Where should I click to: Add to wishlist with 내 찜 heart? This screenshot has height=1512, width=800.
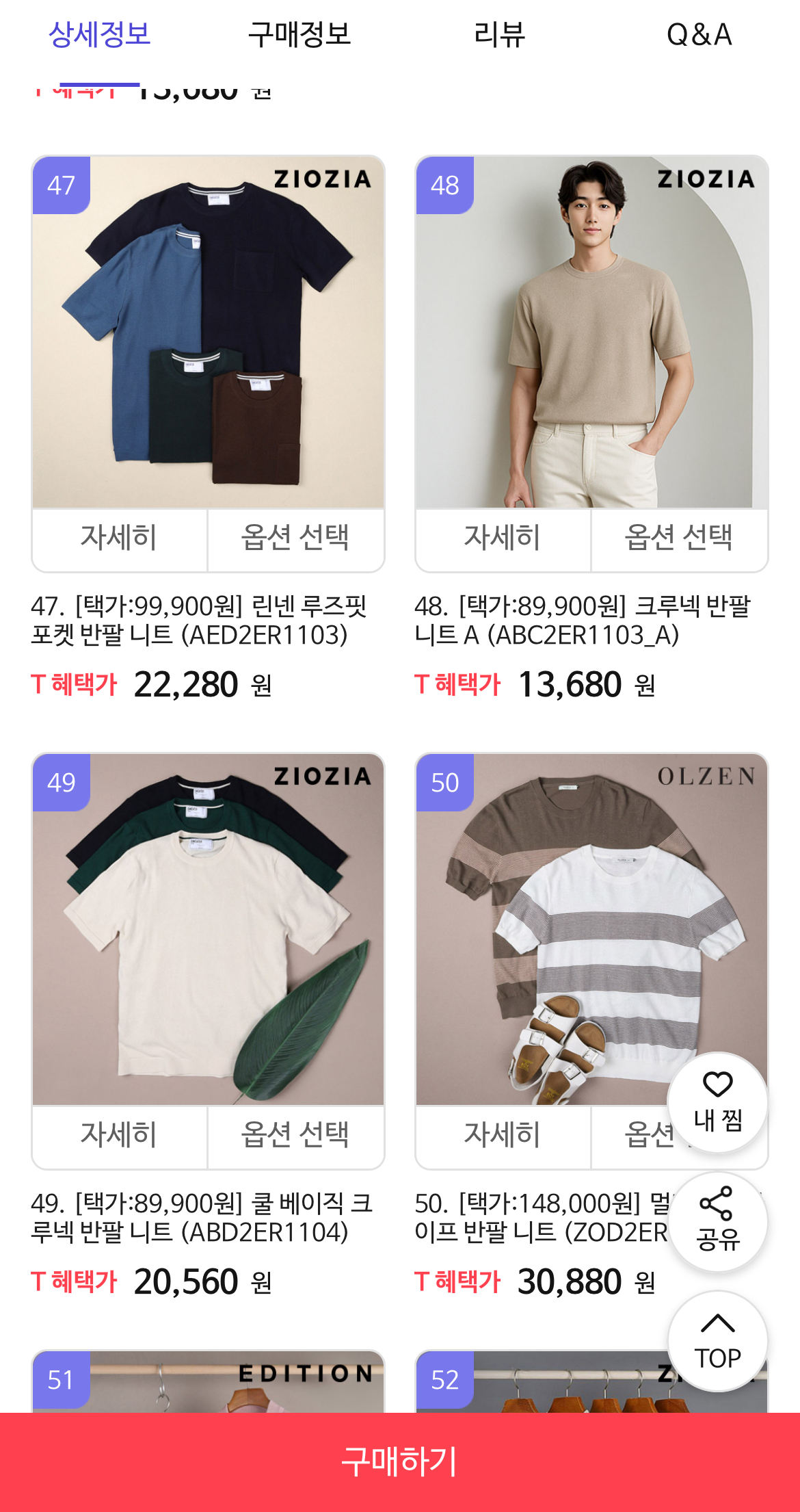717,1101
